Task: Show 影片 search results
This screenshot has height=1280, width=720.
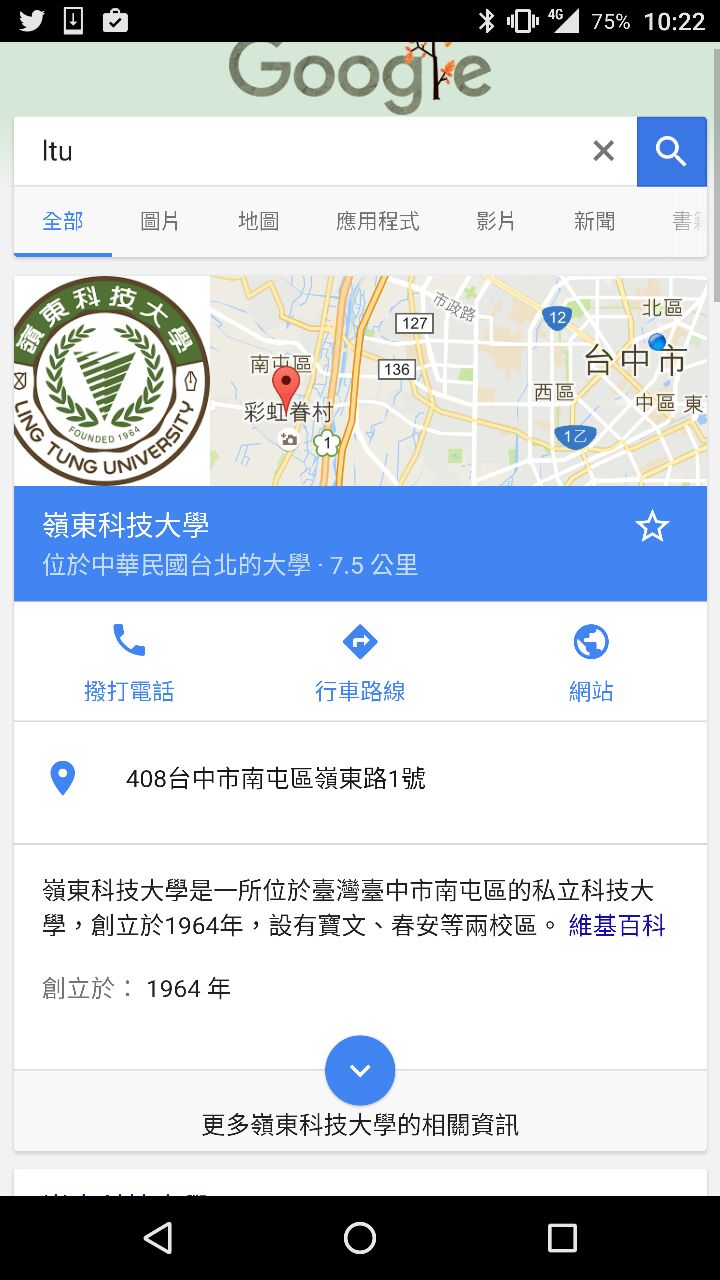Action: (495, 221)
